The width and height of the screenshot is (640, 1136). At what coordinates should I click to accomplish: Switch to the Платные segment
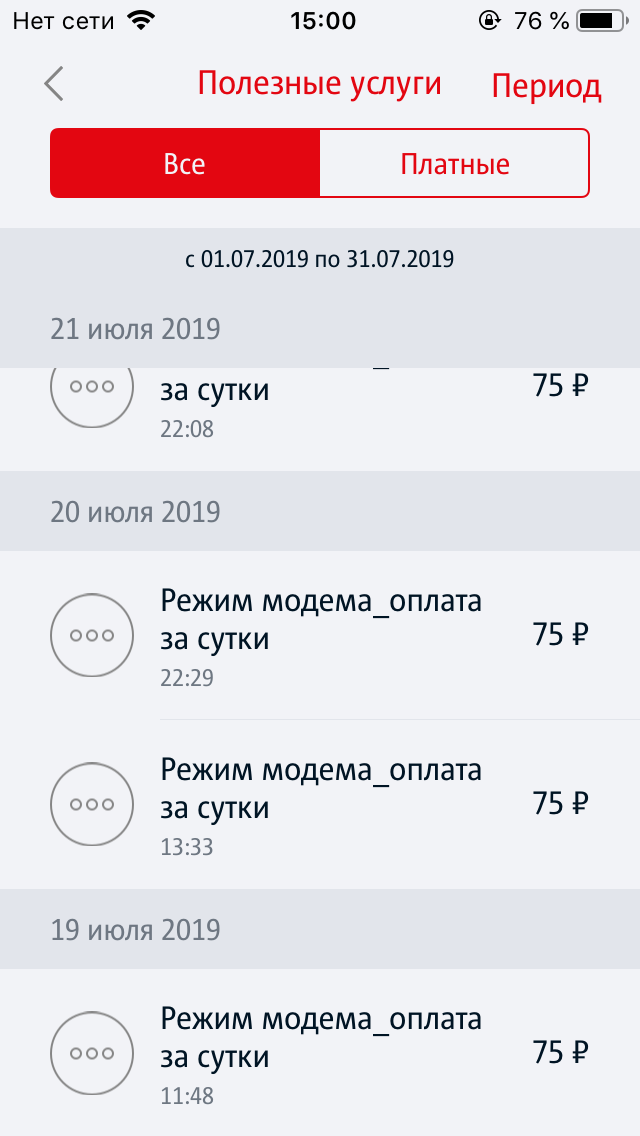point(455,163)
